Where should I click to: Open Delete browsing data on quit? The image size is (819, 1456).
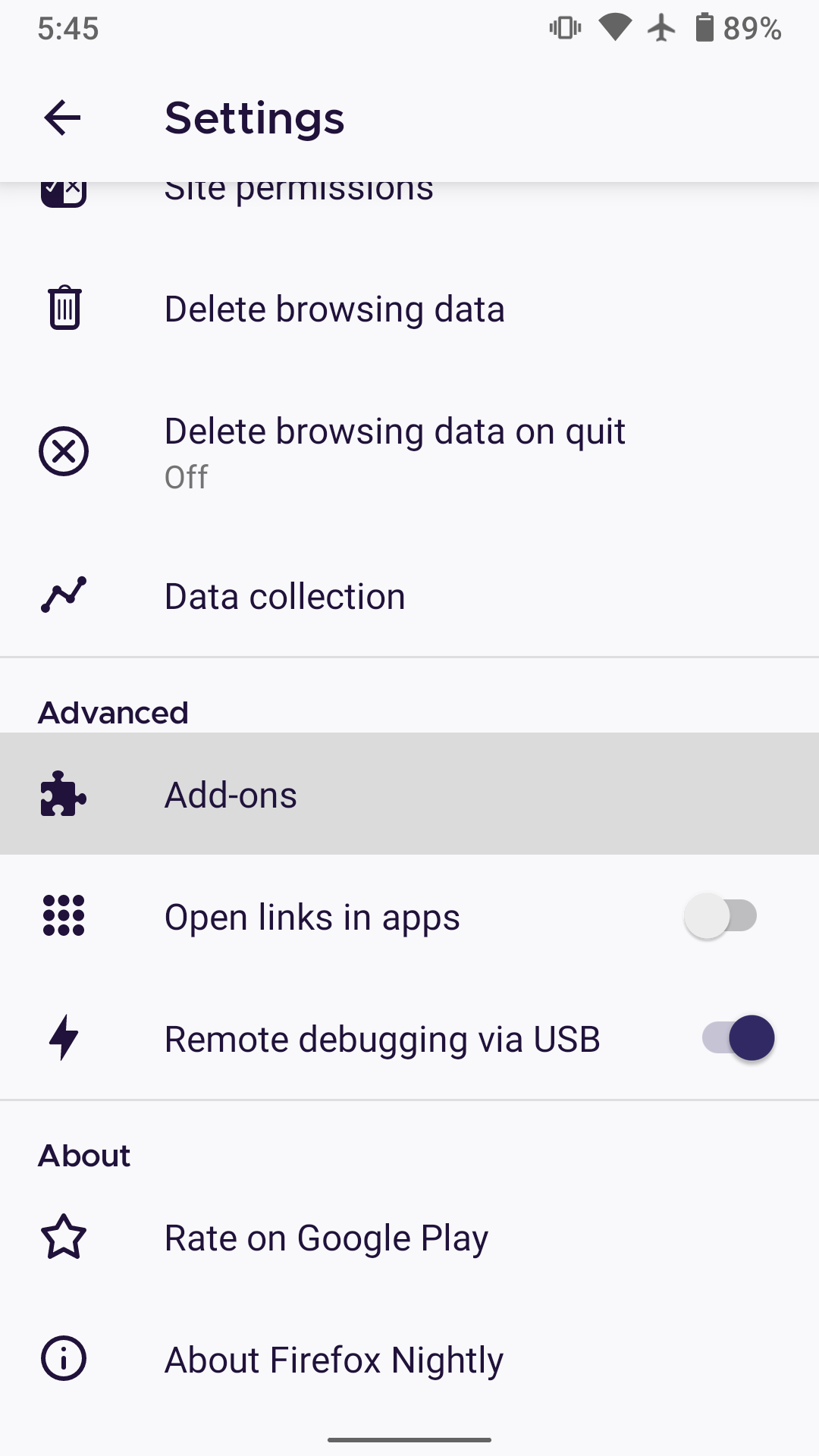[394, 451]
